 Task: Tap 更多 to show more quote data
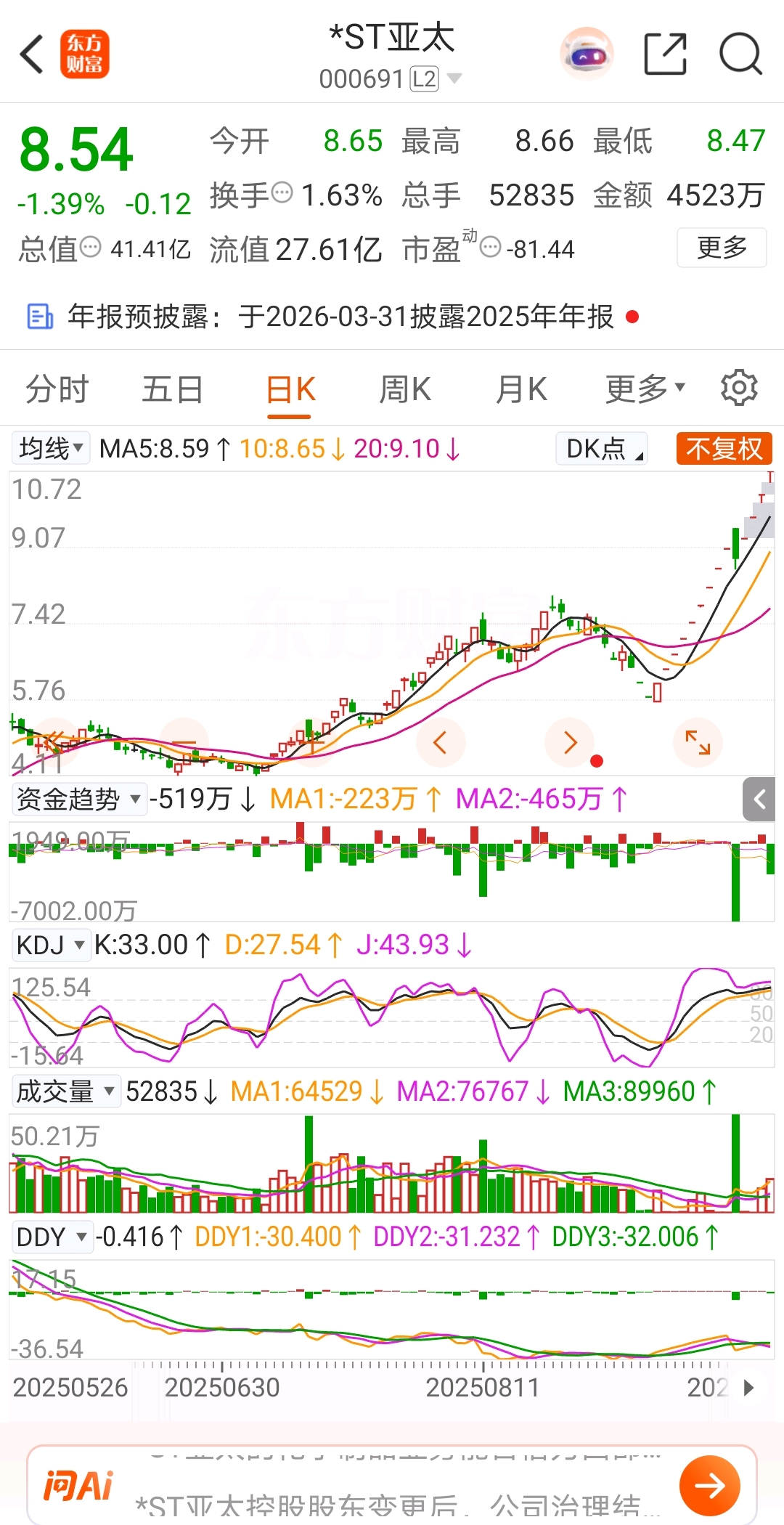[x=721, y=248]
